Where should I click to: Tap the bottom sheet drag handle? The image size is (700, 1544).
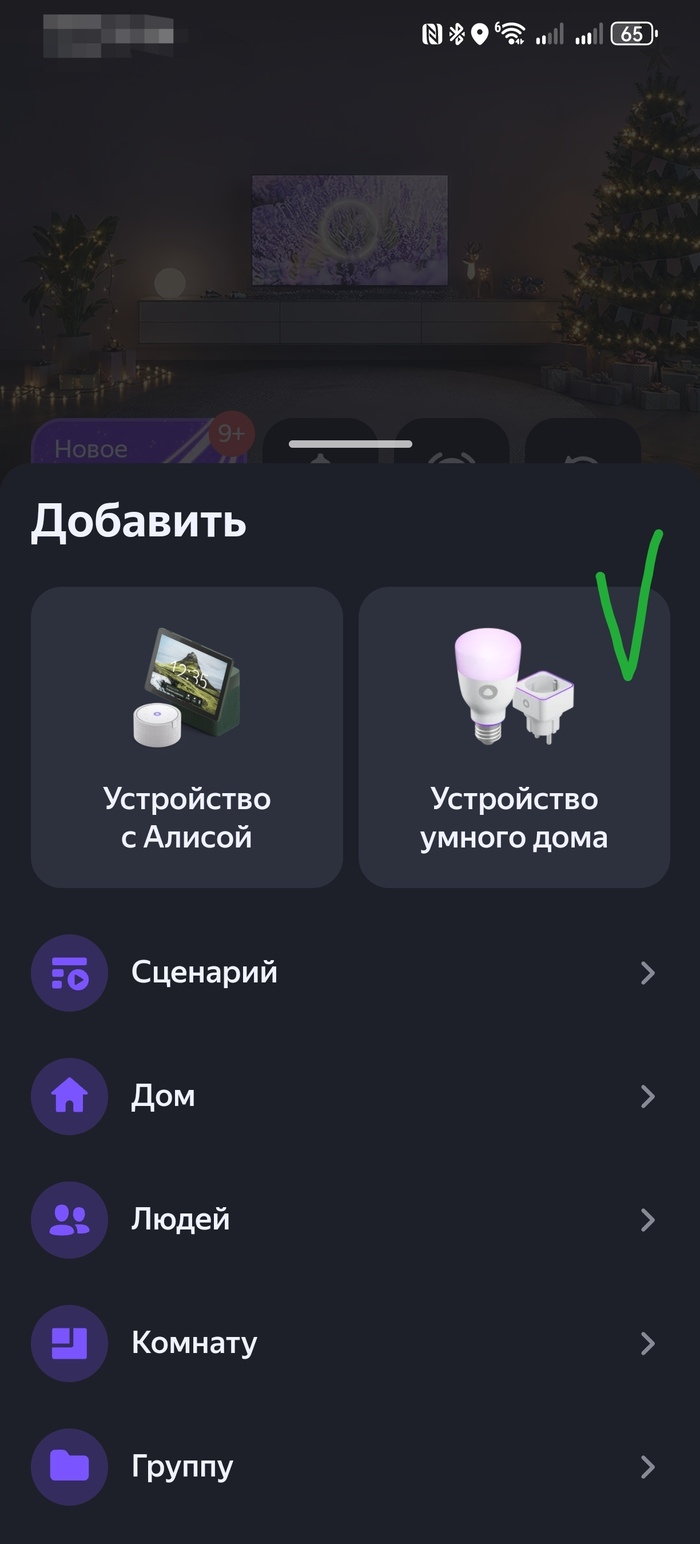pyautogui.click(x=350, y=443)
